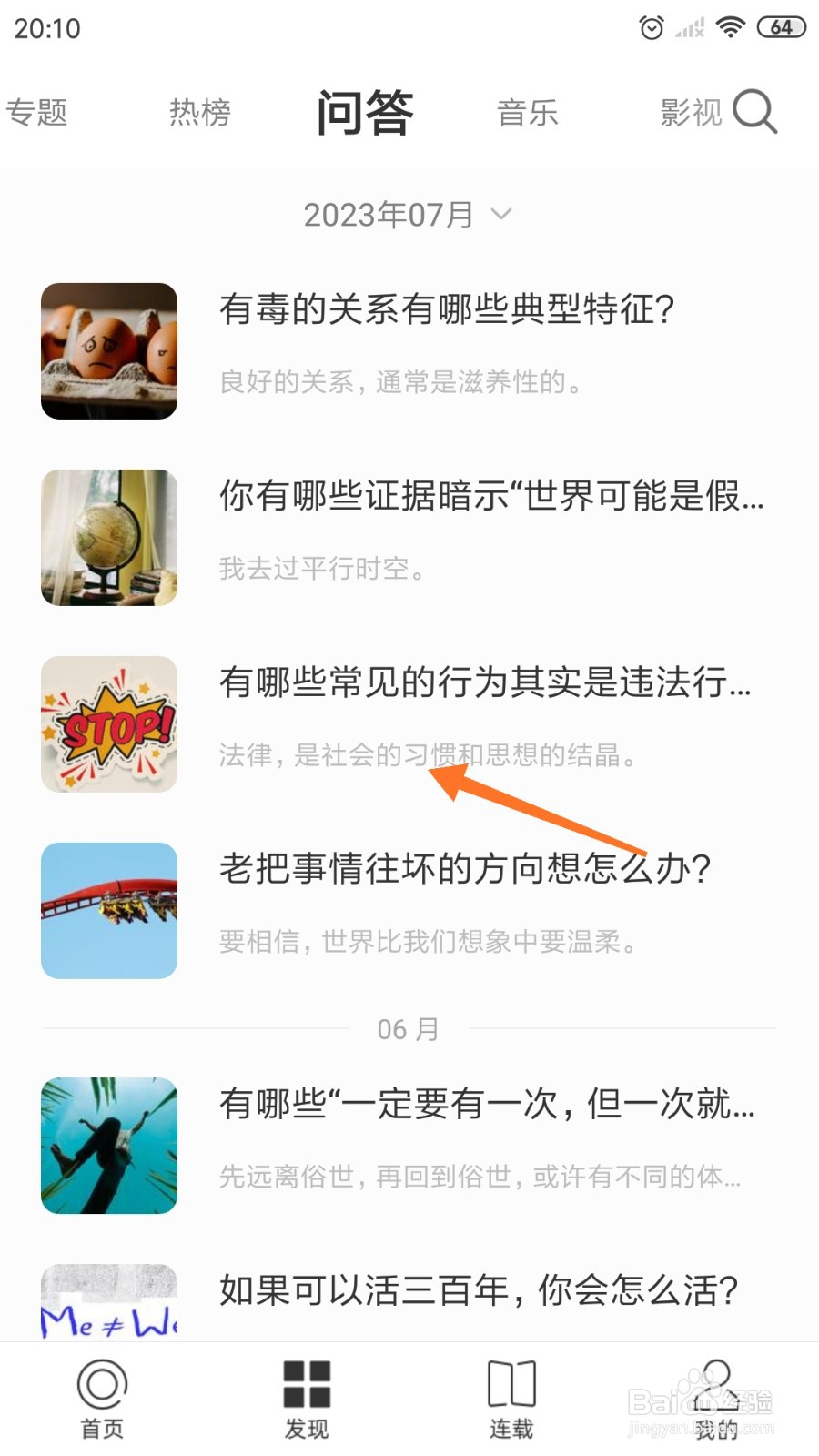The width and height of the screenshot is (819, 1456).
Task: Switch to the 影视 tab
Action: click(692, 113)
